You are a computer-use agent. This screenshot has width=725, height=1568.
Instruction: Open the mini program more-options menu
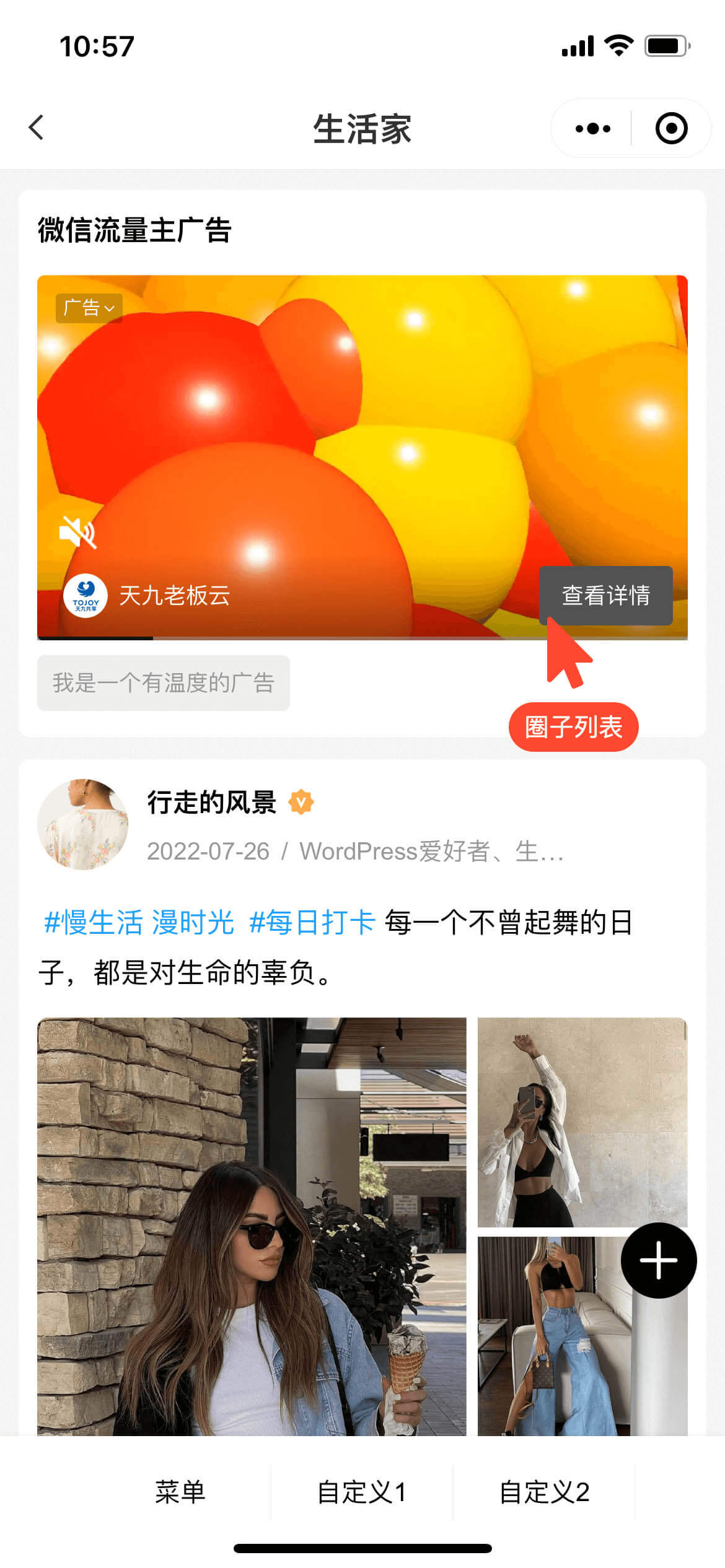pos(592,128)
